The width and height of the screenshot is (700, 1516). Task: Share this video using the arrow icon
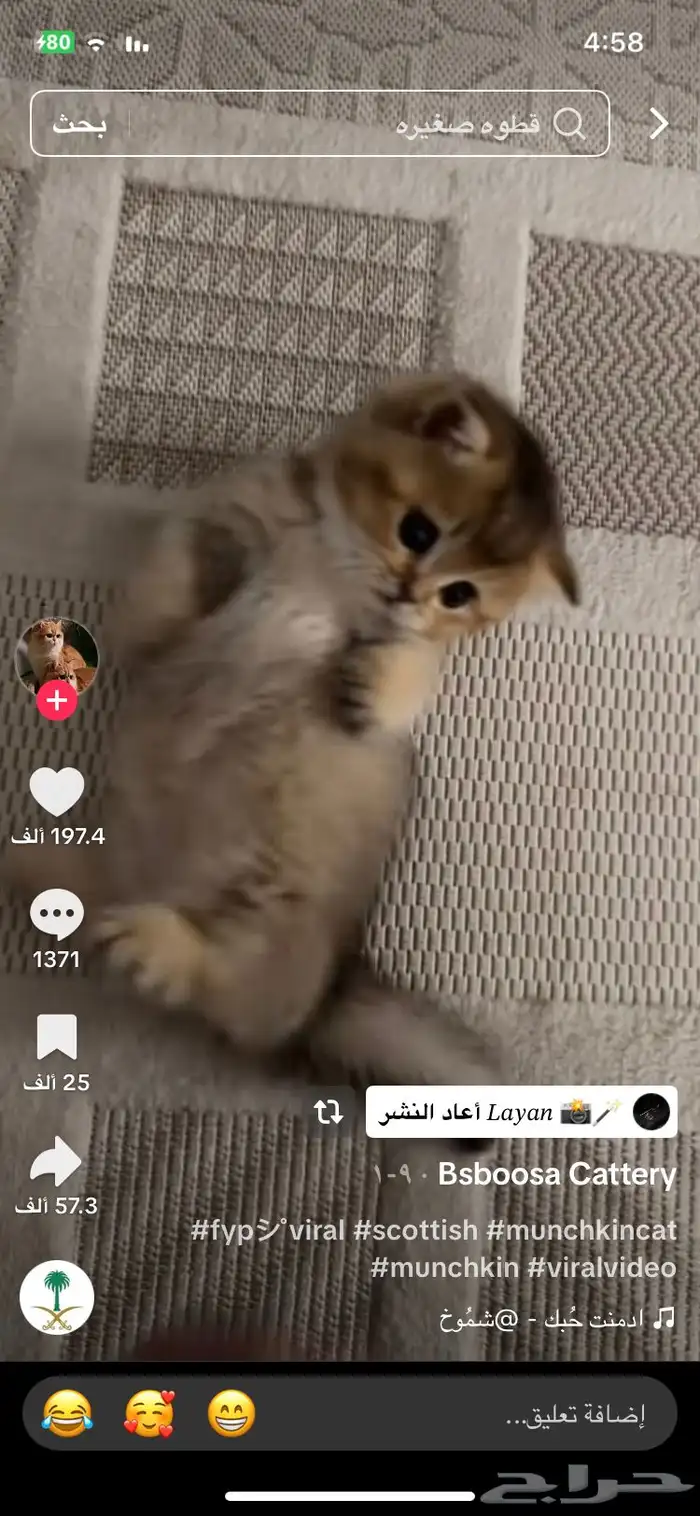57,1162
